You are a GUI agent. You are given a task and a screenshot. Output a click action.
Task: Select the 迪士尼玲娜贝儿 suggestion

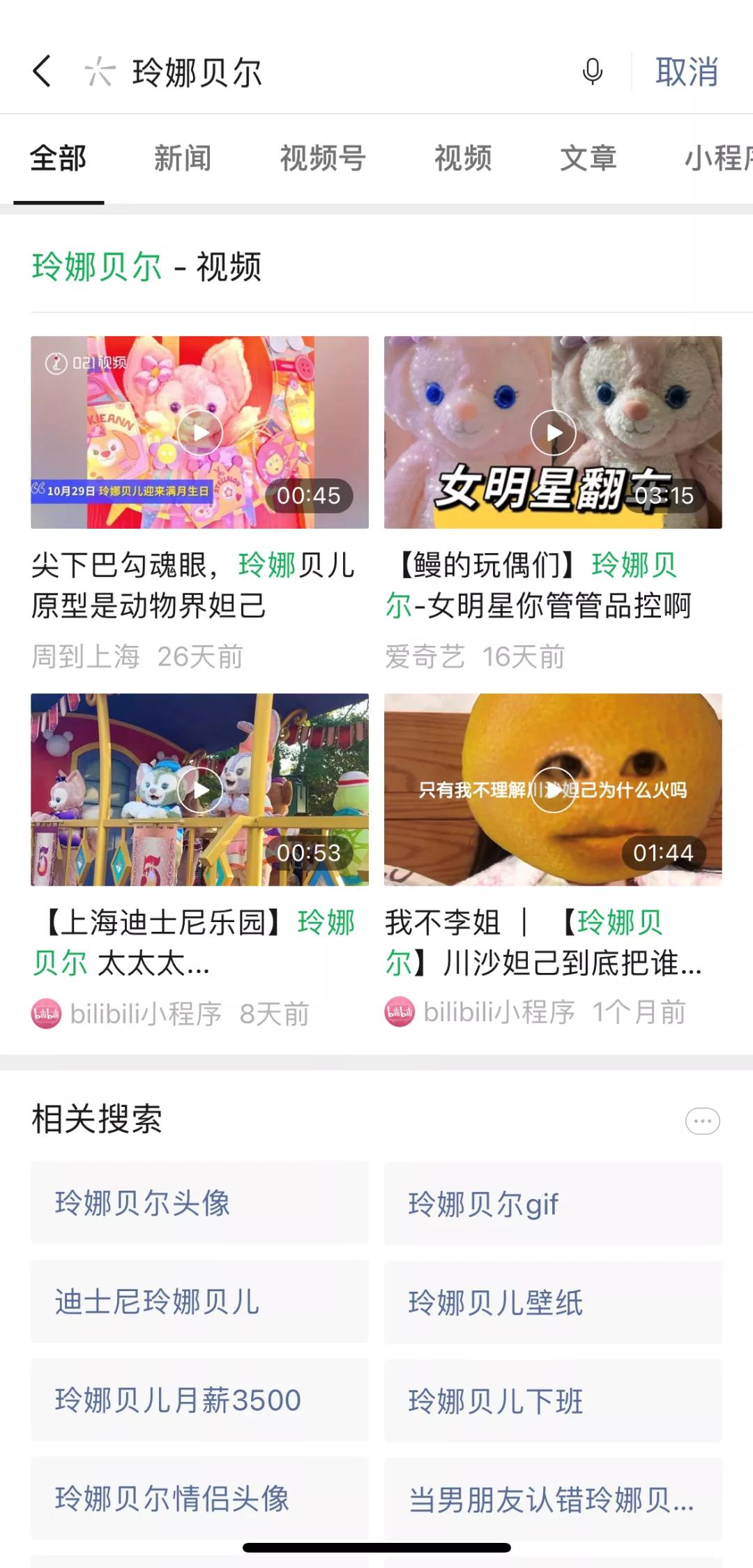[x=199, y=1302]
